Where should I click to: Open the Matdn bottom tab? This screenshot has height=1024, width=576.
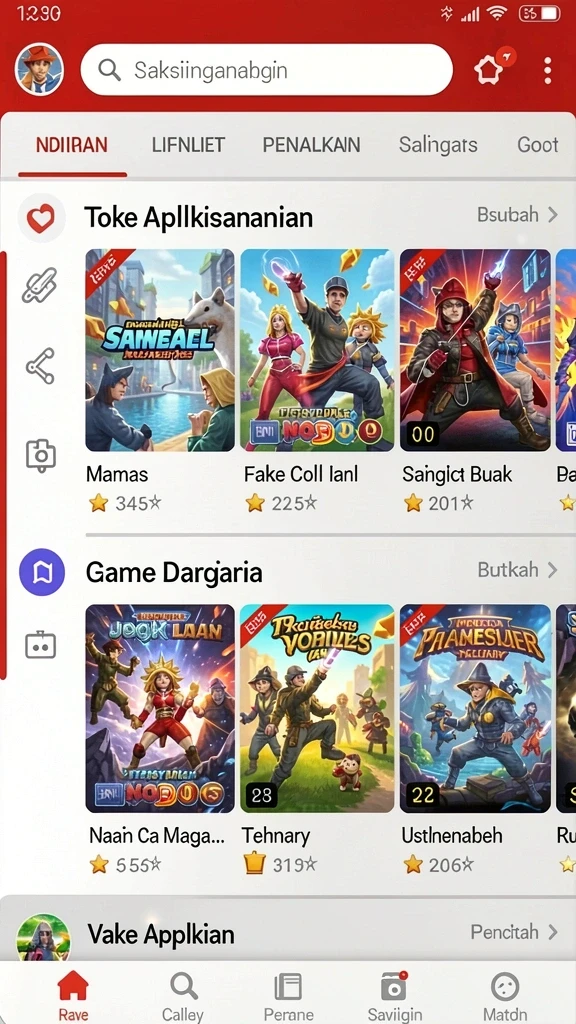coord(505,995)
